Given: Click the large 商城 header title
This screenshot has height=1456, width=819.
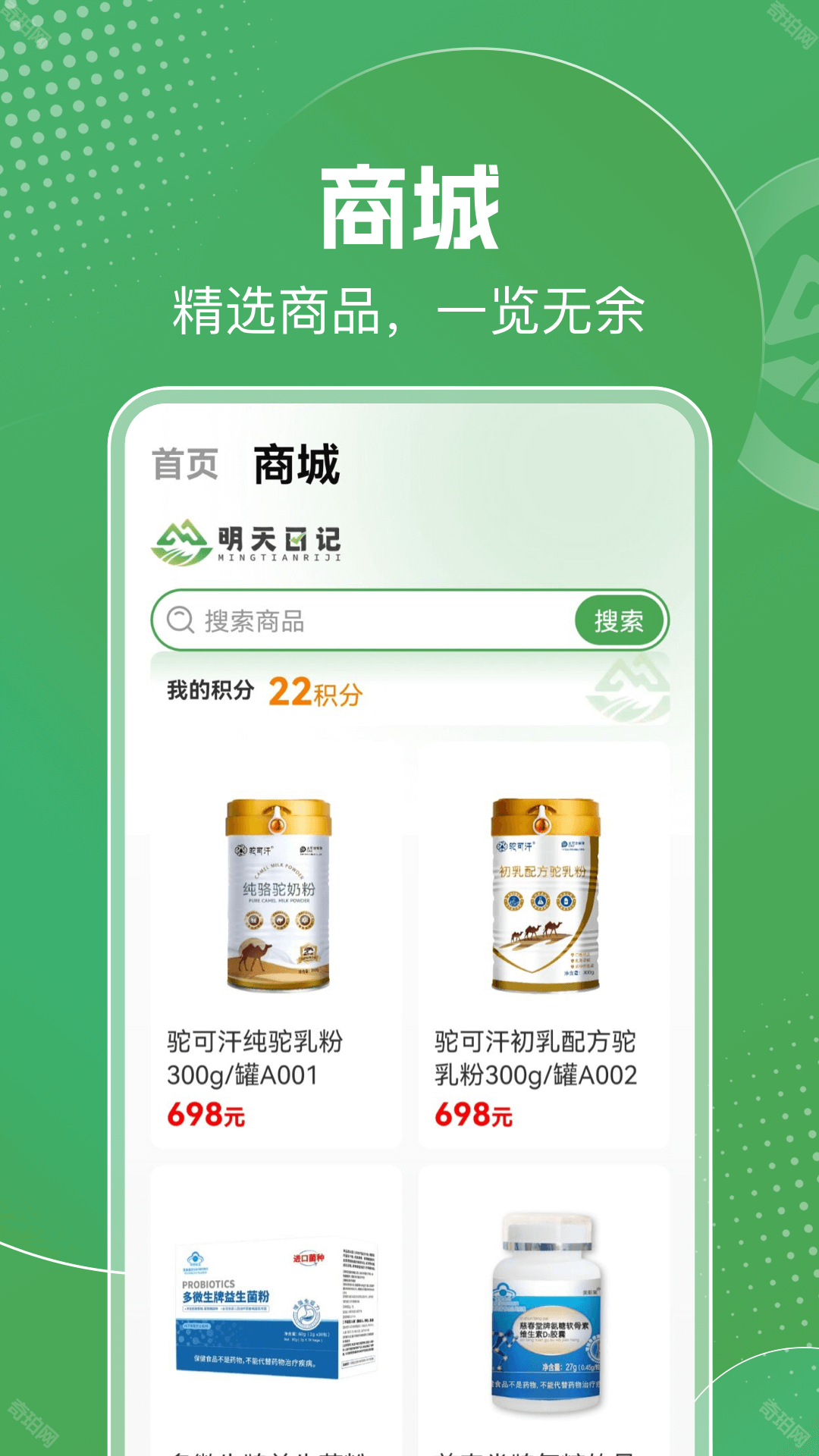Looking at the screenshot, I should tap(409, 205).
